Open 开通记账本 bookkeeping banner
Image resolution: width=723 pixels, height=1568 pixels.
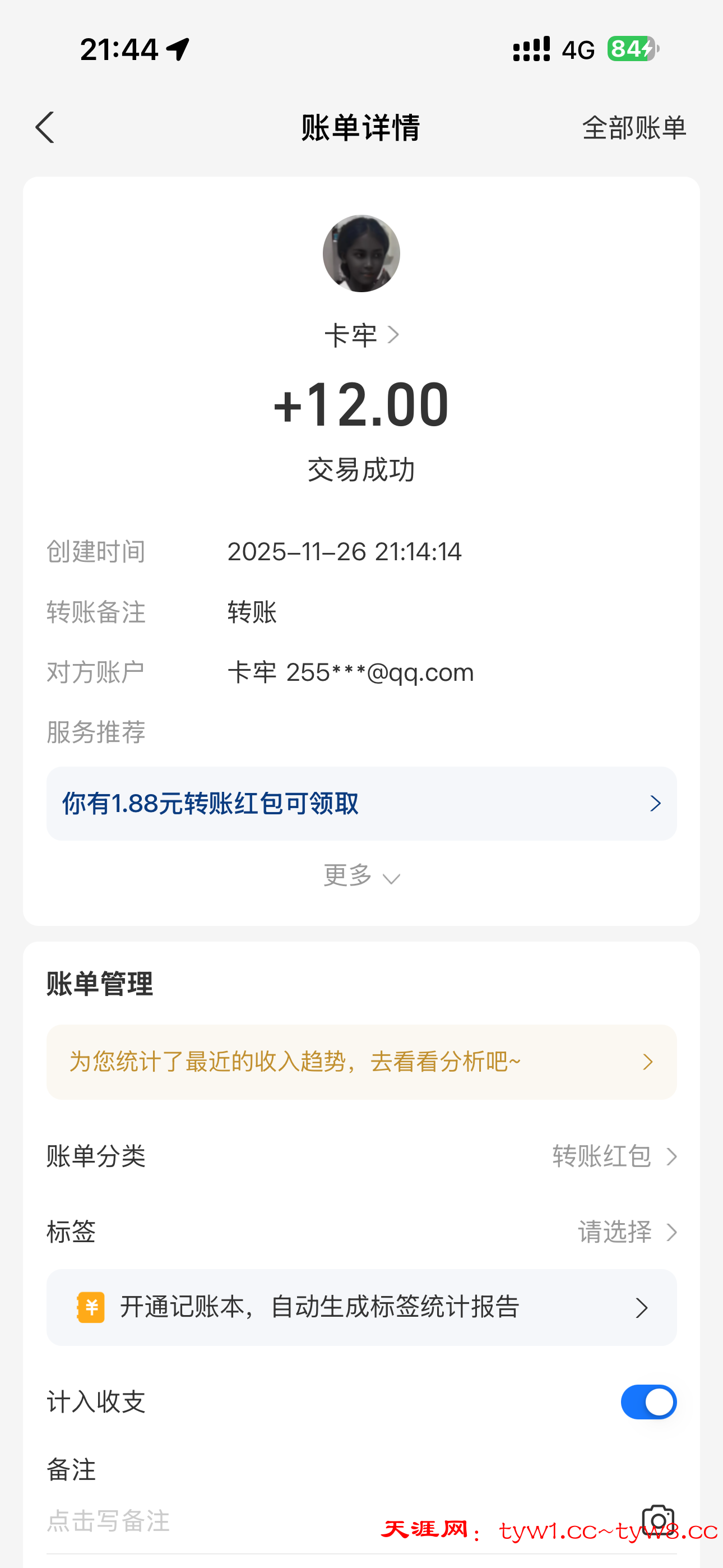361,1307
